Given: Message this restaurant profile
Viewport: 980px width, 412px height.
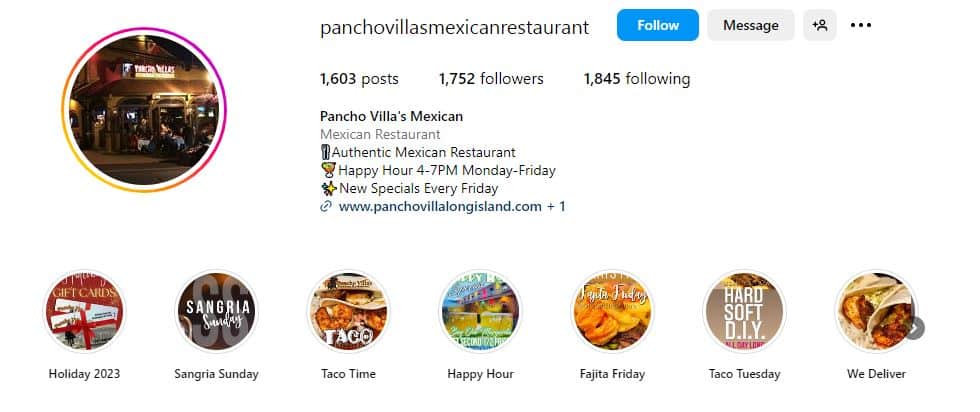Looking at the screenshot, I should (x=750, y=25).
